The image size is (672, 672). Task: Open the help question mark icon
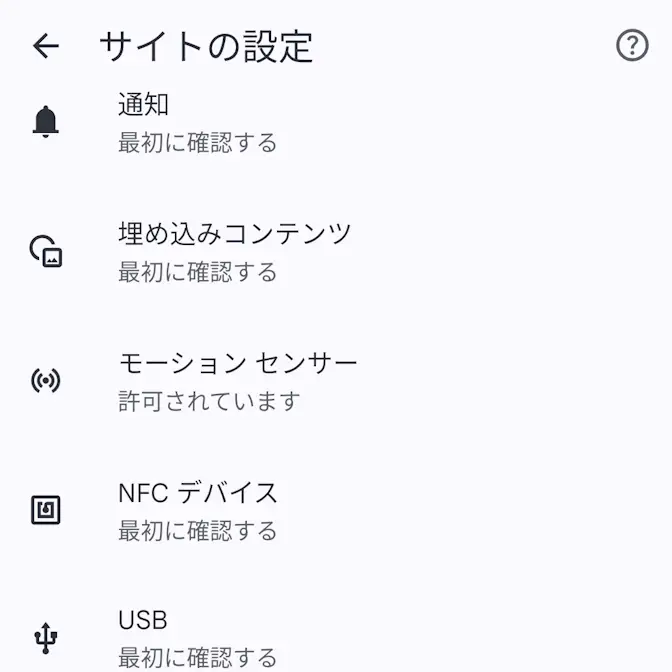pyautogui.click(x=632, y=46)
